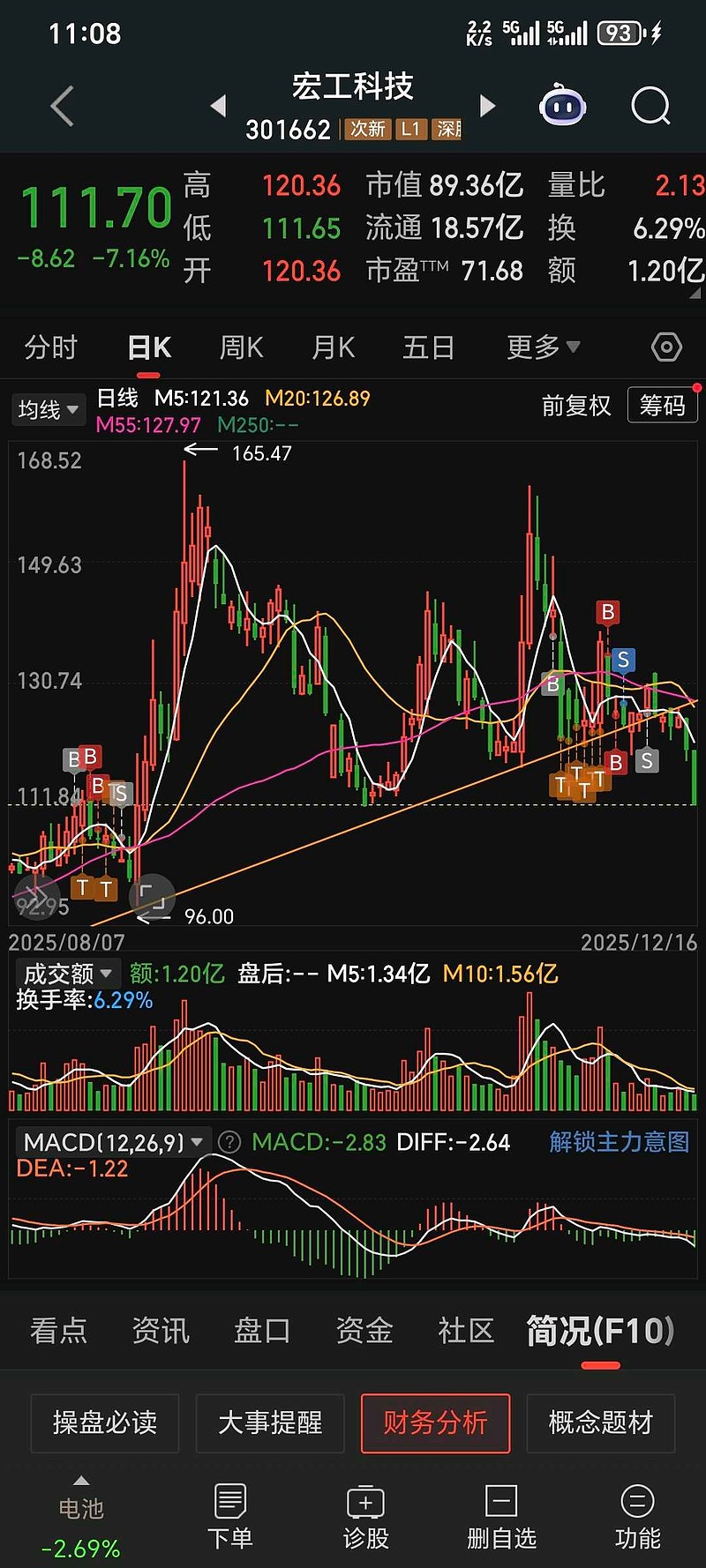The height and width of the screenshot is (1568, 706).
Task: Open the 成交额 indicator dropdown
Action: (x=67, y=974)
